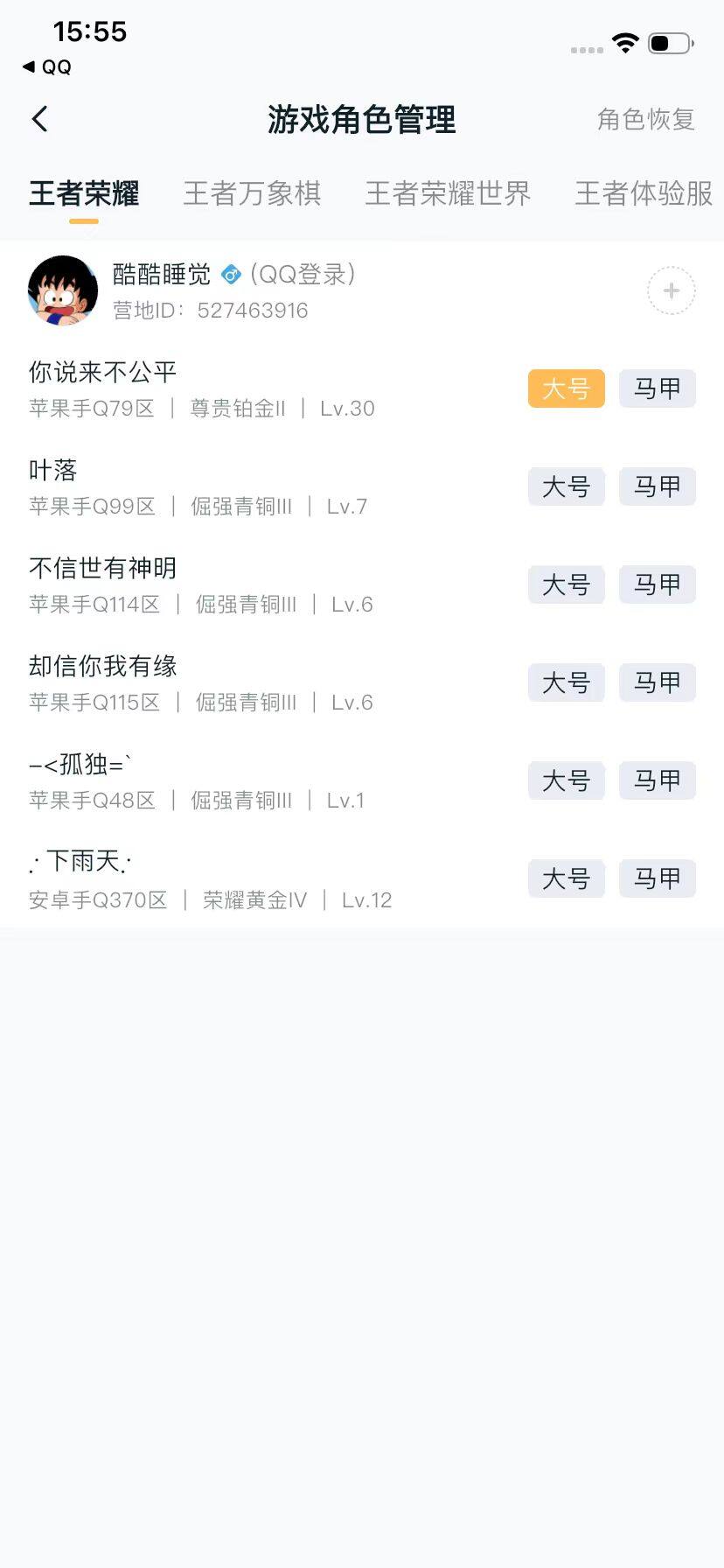Tap the ◀ QQ indicator to return to QQ
This screenshot has height=1568, width=724.
pos(45,66)
